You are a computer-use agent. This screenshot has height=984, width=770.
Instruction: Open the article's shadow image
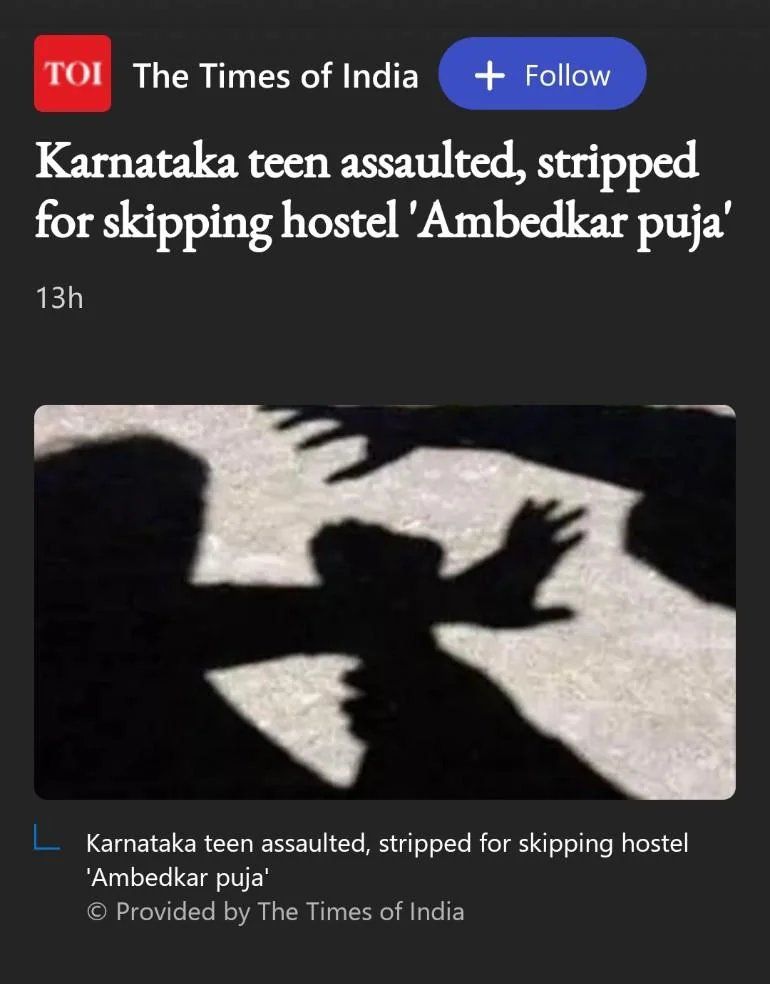[x=385, y=600]
